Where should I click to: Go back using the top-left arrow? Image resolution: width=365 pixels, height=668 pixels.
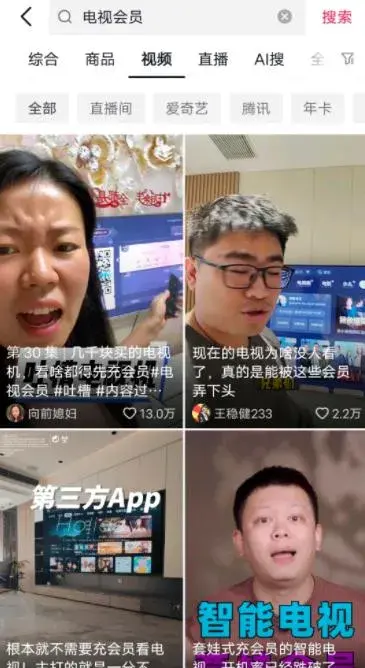[26, 17]
